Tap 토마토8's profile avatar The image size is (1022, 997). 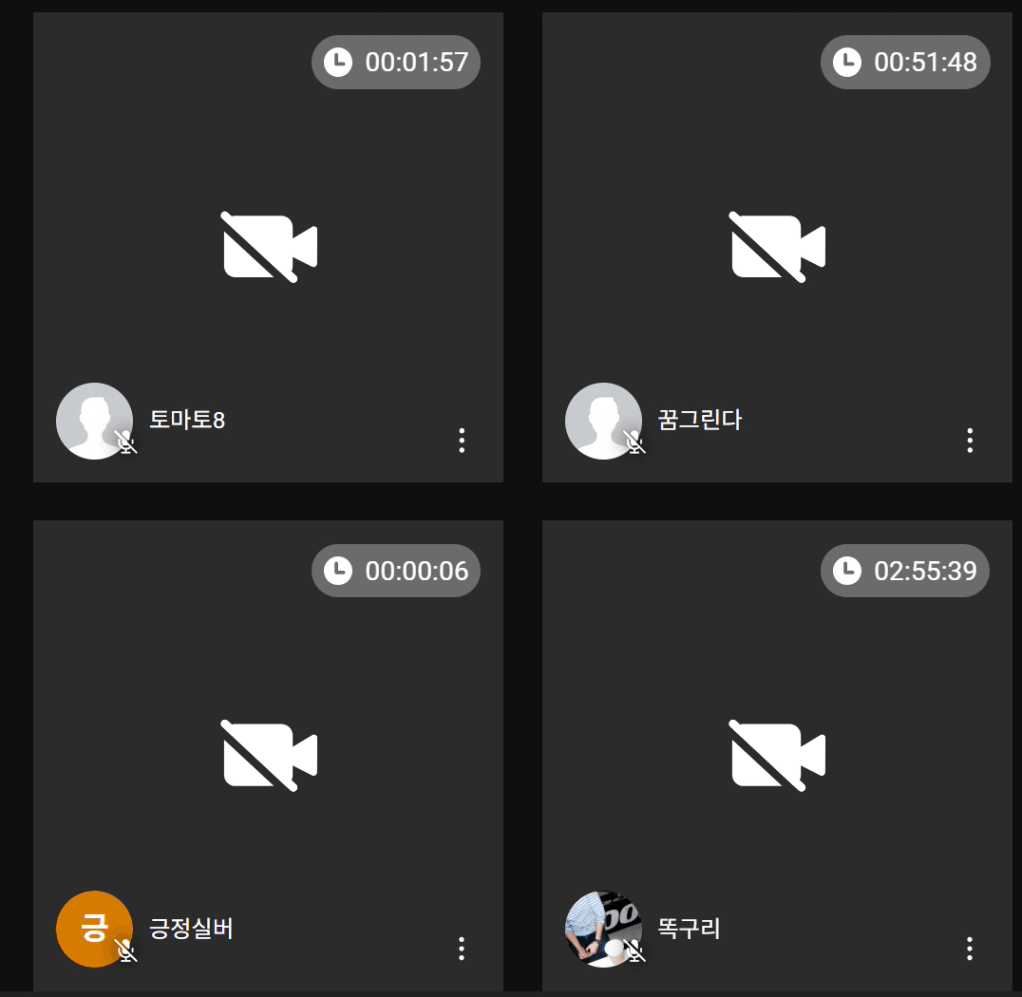(x=94, y=421)
